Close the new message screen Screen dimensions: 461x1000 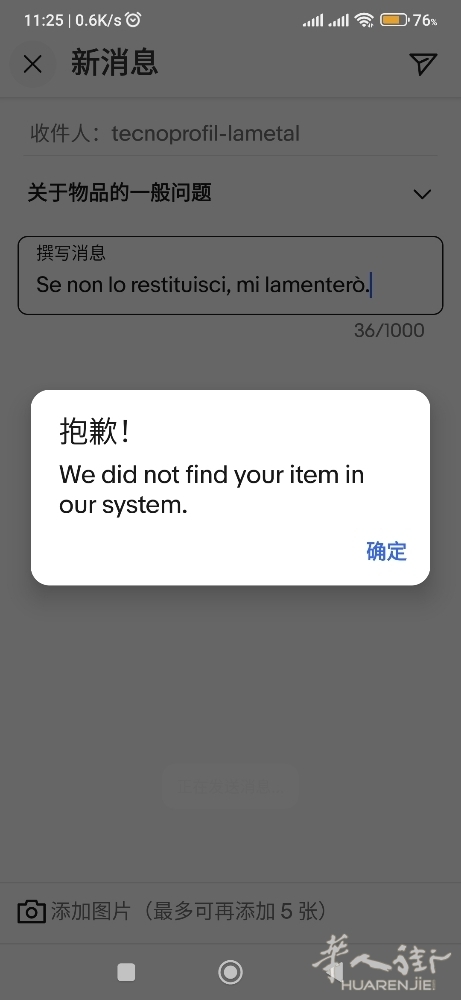click(33, 64)
